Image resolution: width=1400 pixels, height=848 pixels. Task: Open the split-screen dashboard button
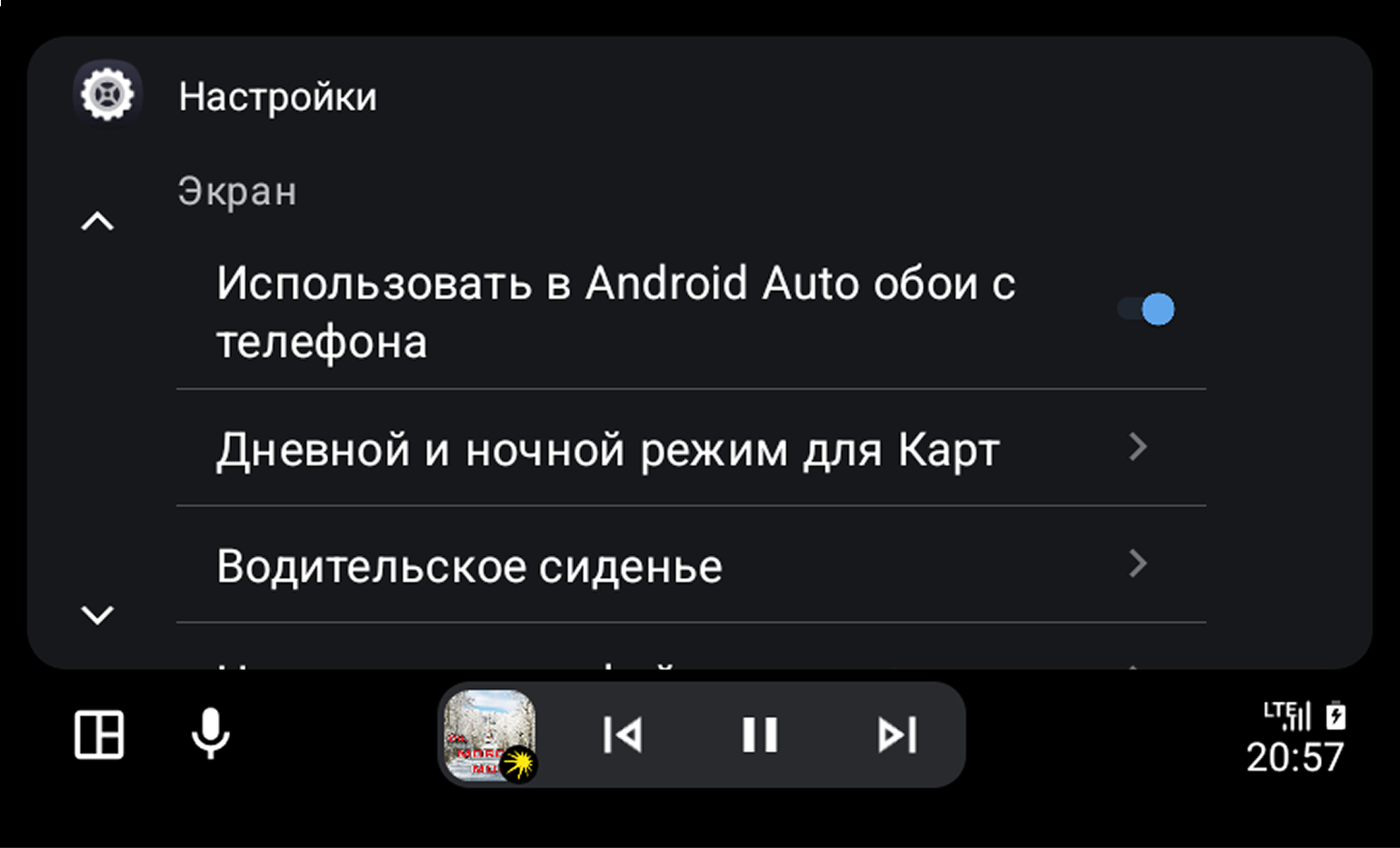[x=99, y=734]
